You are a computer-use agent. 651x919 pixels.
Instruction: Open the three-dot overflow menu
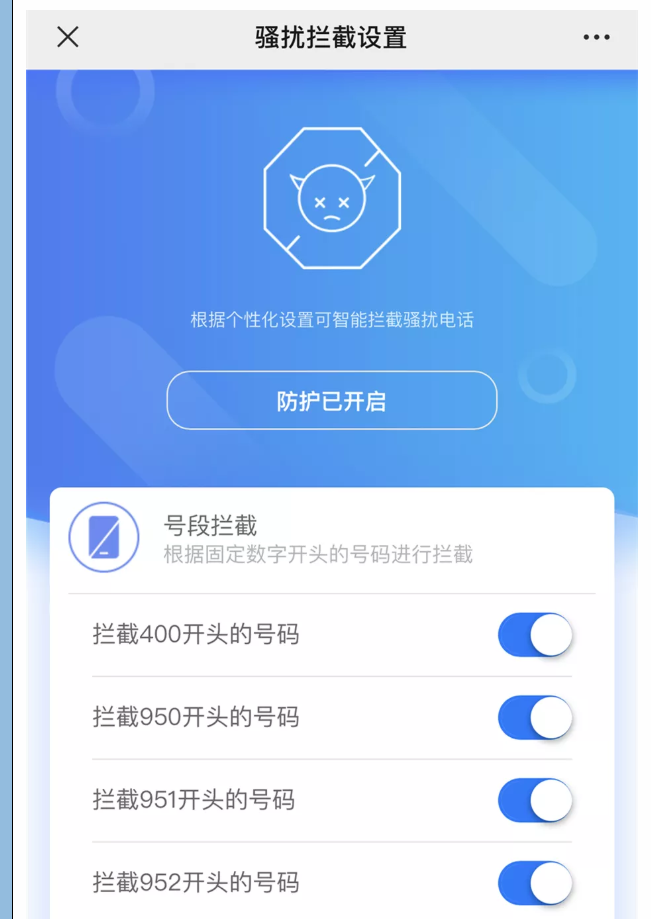tap(596, 38)
